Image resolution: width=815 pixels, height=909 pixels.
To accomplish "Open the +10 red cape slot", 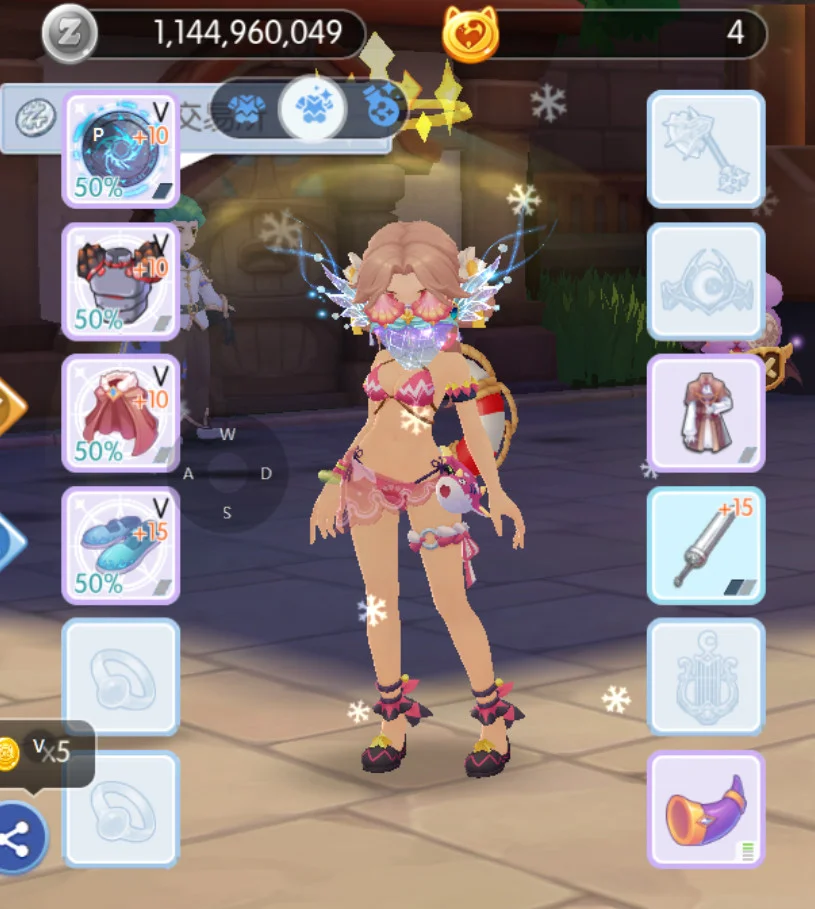I will [121, 412].
